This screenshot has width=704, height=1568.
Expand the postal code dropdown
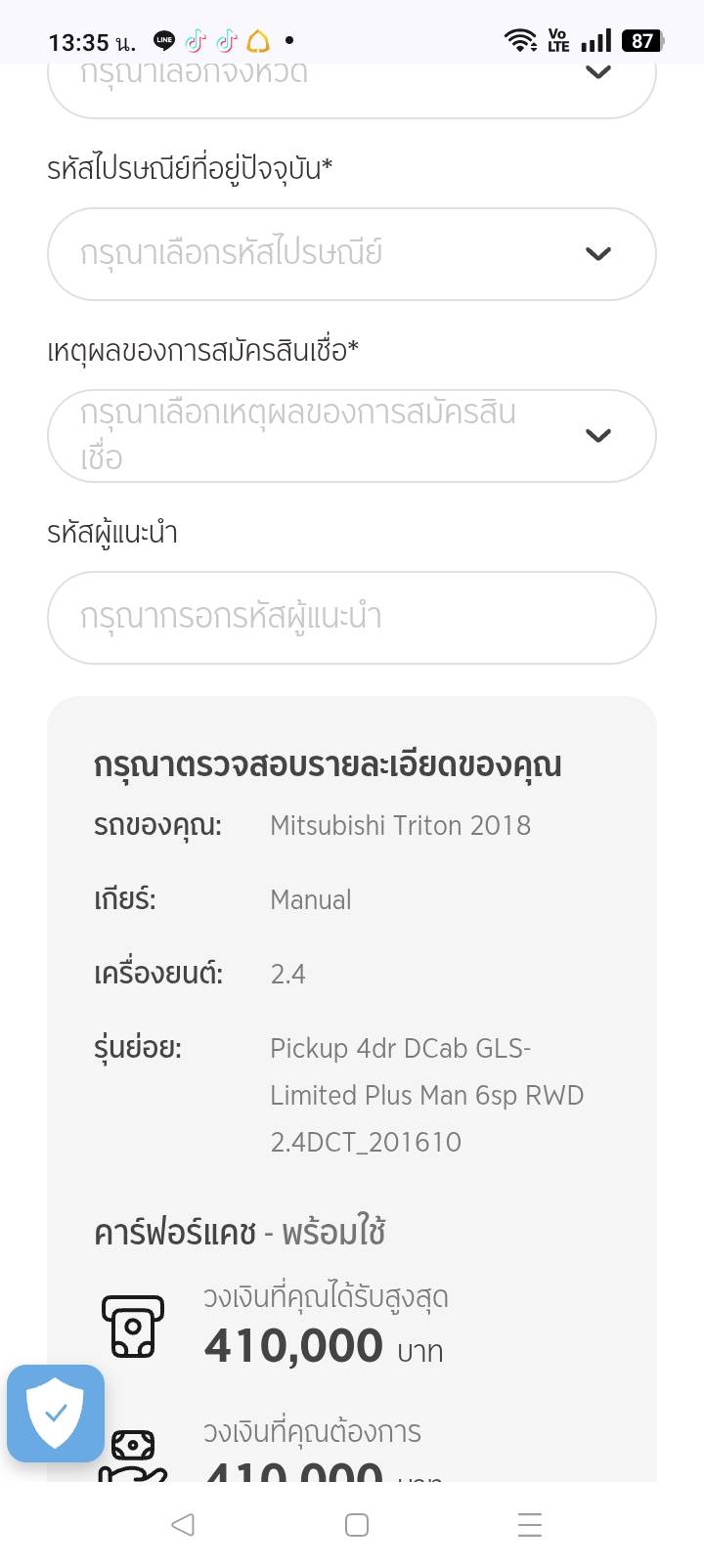(x=351, y=254)
